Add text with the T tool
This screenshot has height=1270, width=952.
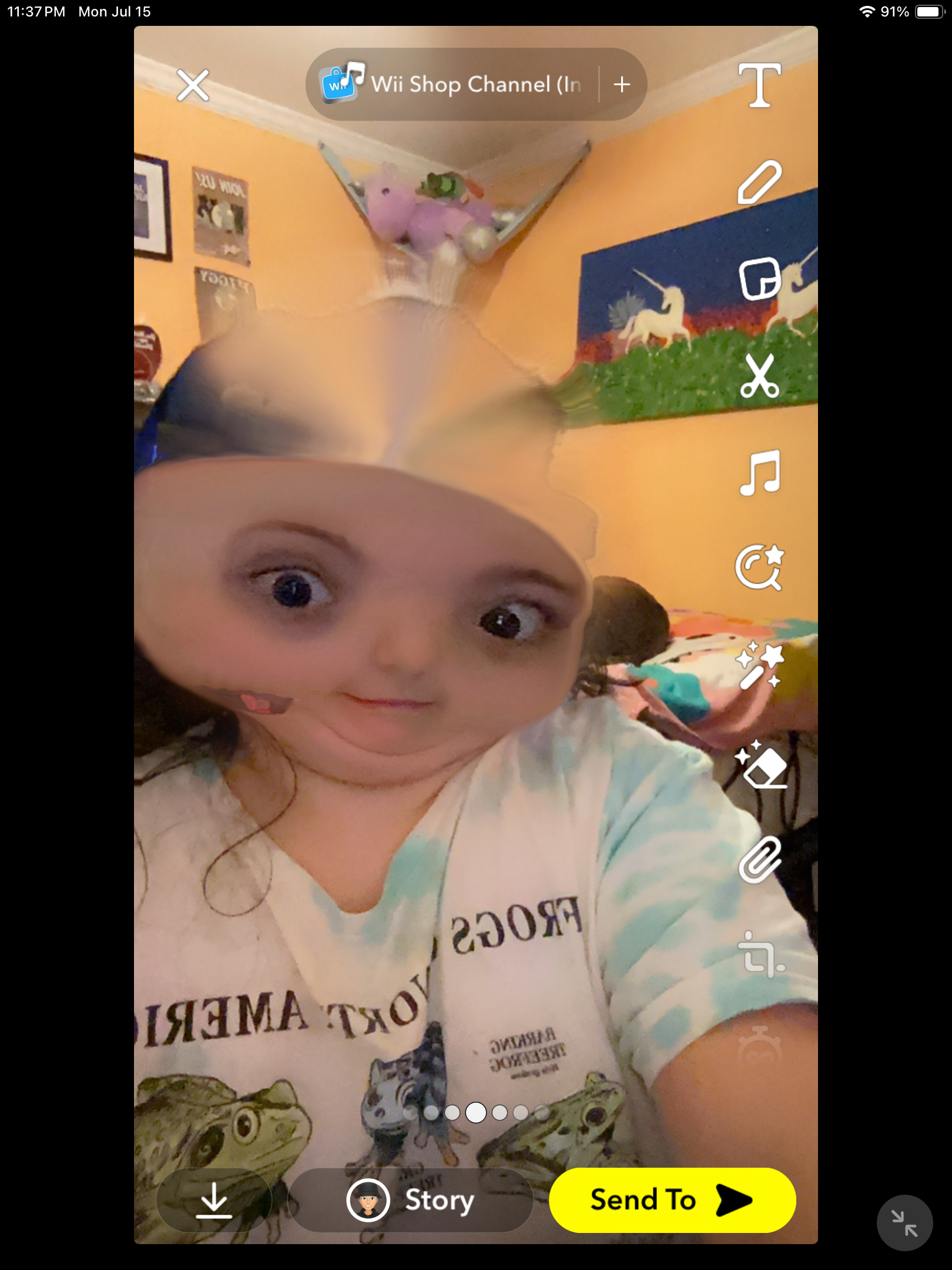pos(759,86)
